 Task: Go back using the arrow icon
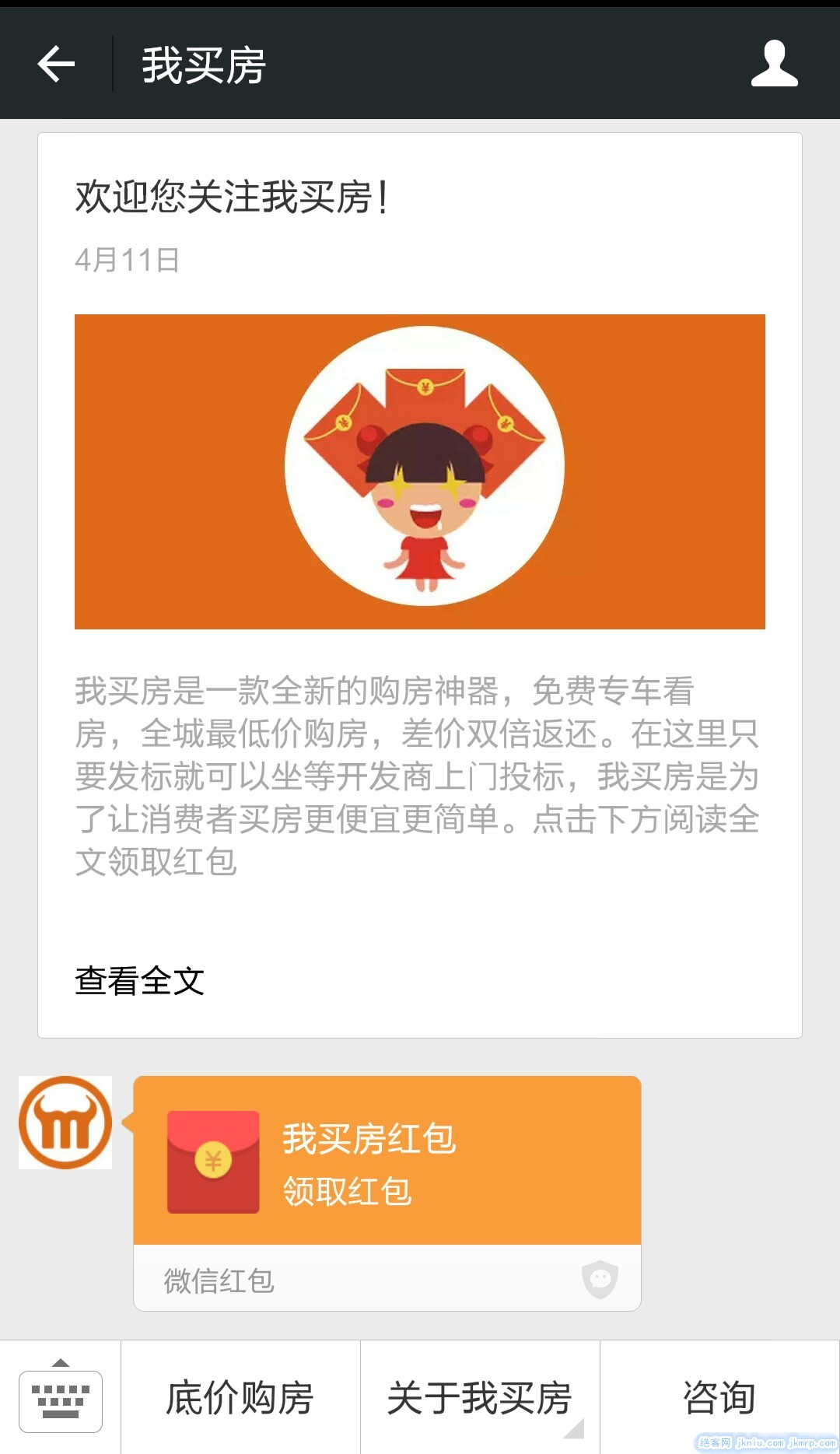coord(56,64)
